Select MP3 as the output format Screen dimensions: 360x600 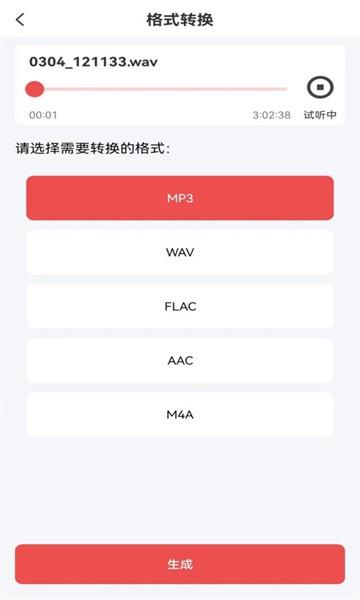[x=180, y=198]
